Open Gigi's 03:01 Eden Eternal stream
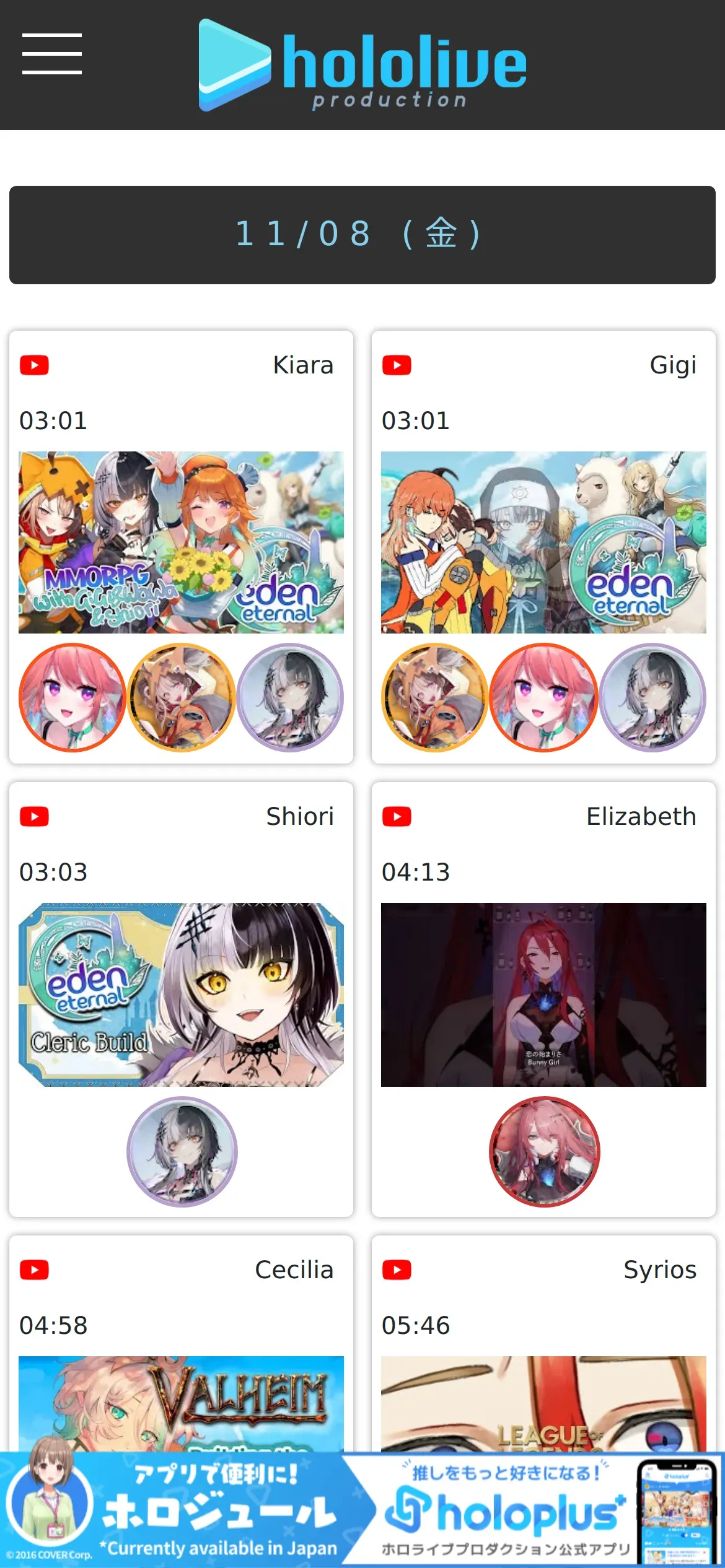Image resolution: width=725 pixels, height=1568 pixels. click(x=543, y=547)
